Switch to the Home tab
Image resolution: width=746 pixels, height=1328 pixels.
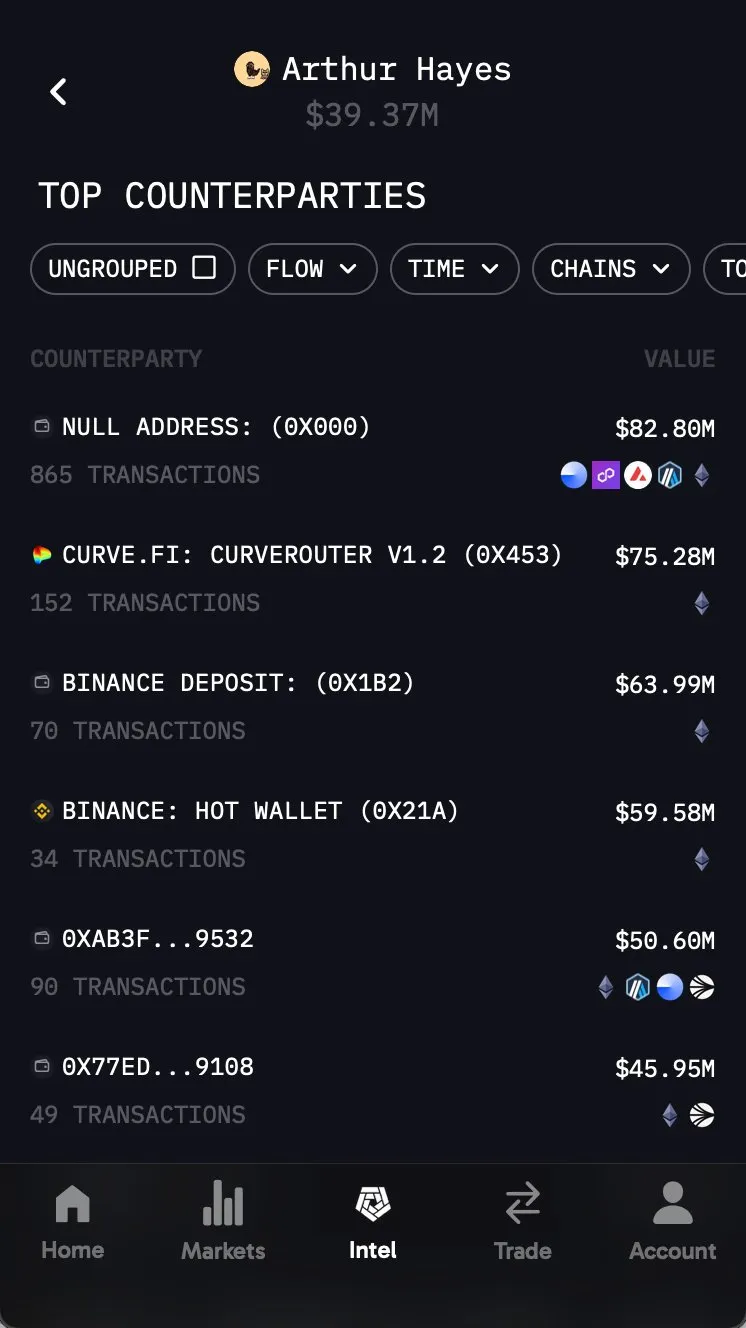73,1221
